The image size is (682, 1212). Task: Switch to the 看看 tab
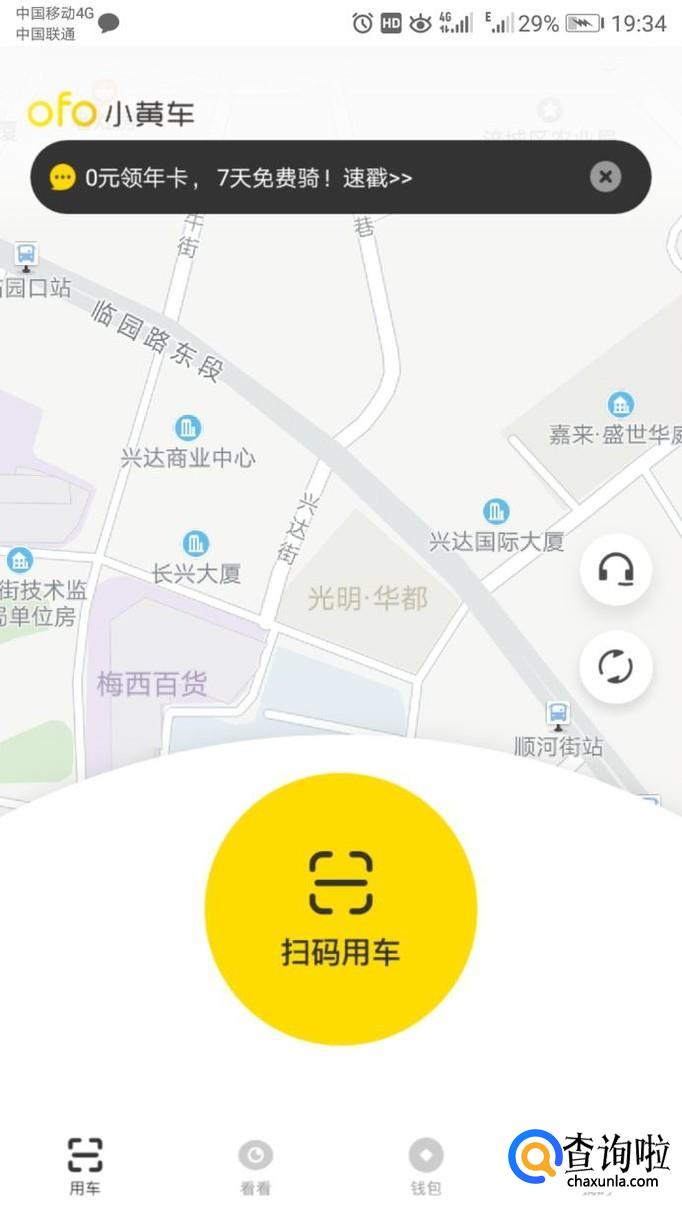pyautogui.click(x=255, y=1166)
